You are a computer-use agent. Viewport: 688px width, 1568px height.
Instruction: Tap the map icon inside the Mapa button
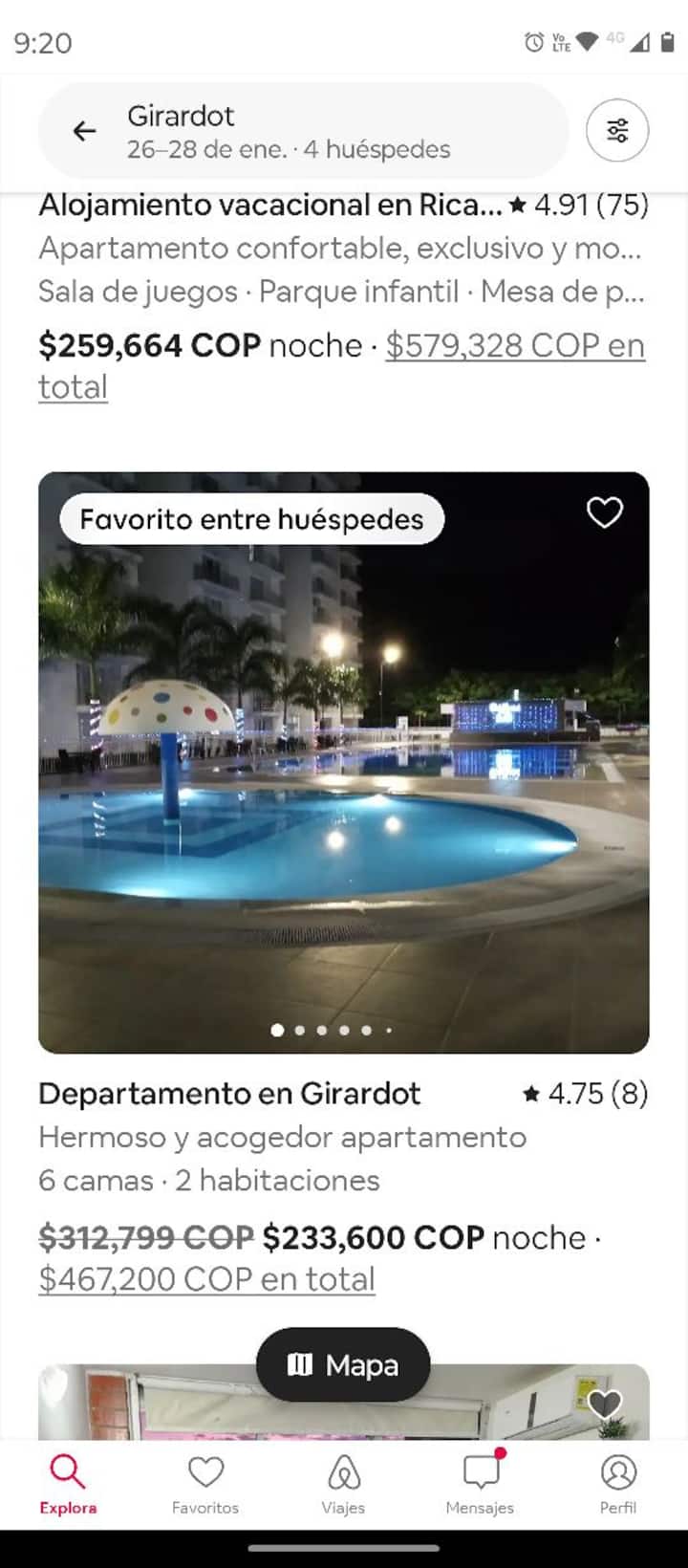pos(299,1365)
